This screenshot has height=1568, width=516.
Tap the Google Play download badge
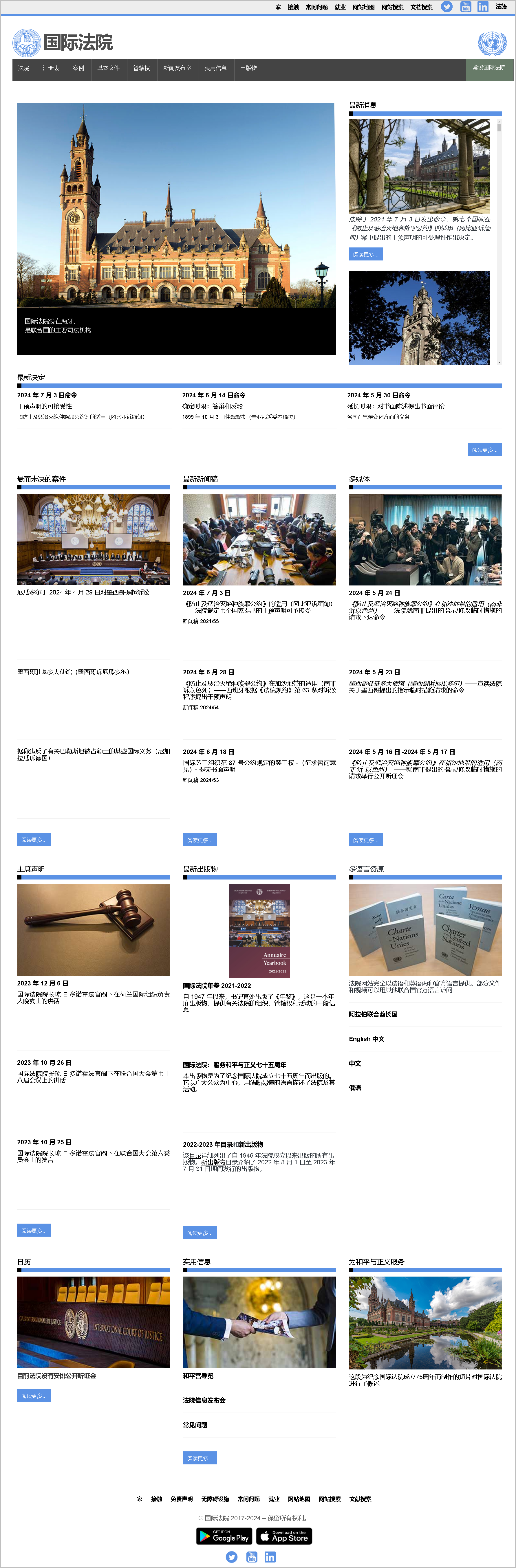coord(224,1536)
